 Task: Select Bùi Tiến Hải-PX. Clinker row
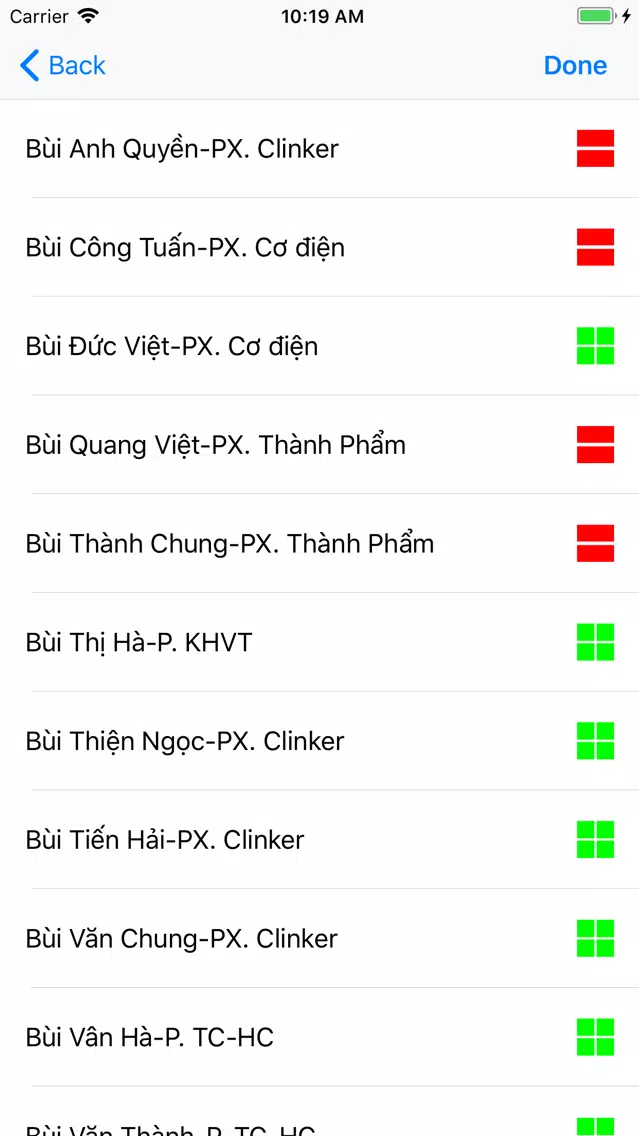point(320,840)
